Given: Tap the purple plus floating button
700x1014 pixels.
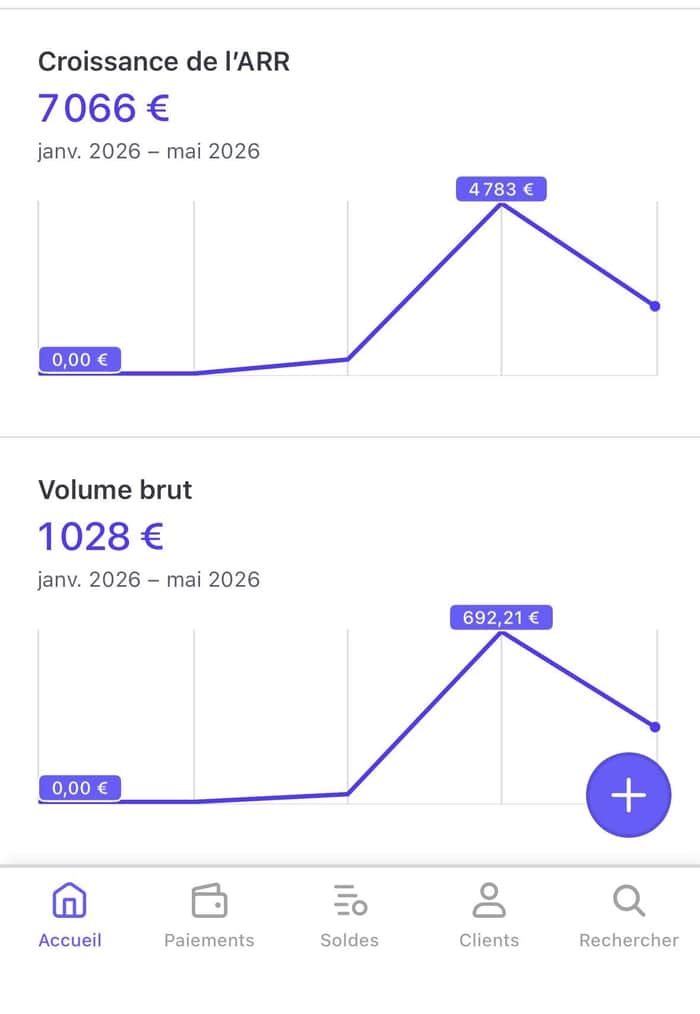Looking at the screenshot, I should (628, 795).
